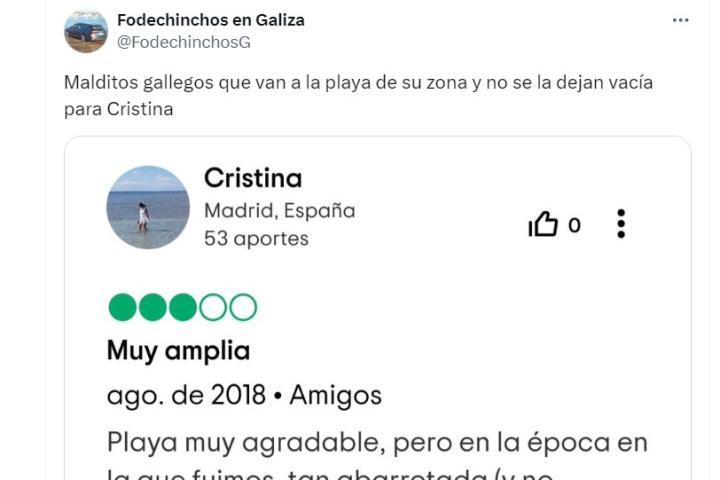Open Fodechinchos en Galiza profile avatar
Viewport: 720px width, 480px height.
coord(85,31)
